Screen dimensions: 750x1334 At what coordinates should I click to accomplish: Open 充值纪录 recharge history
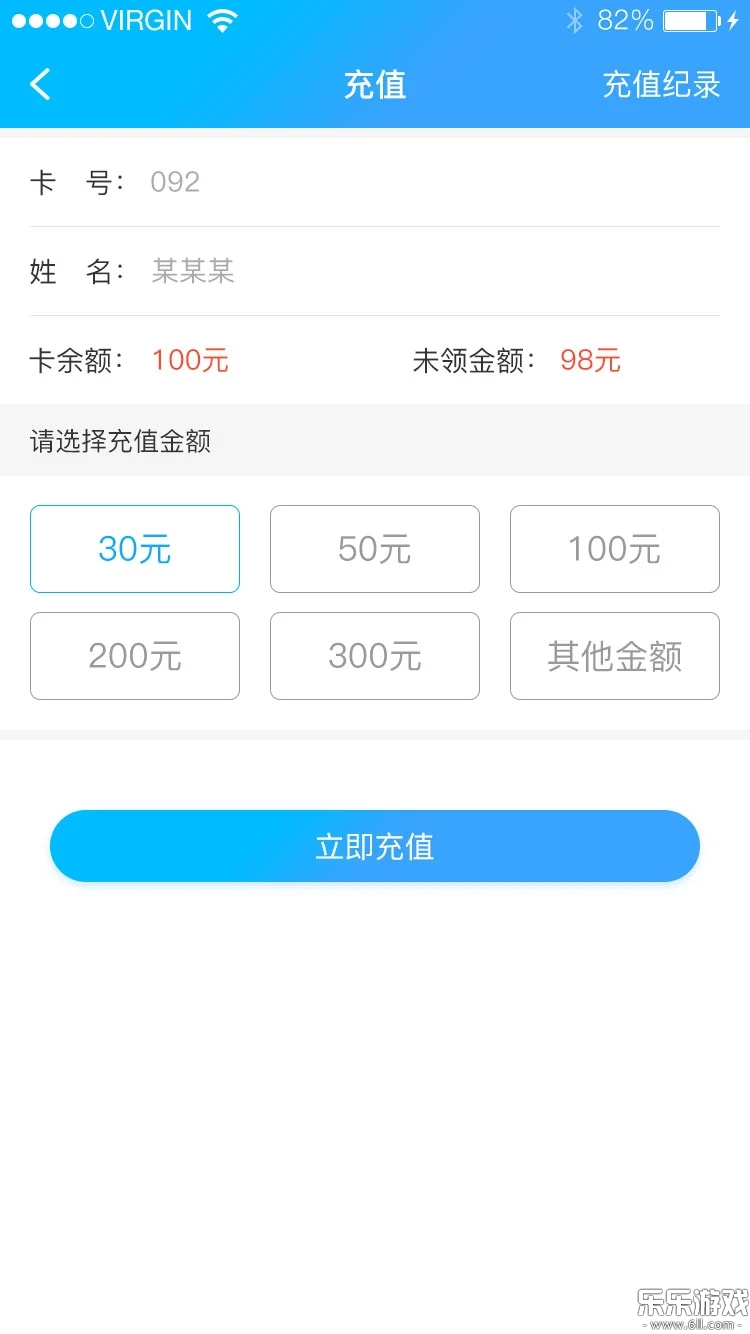pos(661,85)
